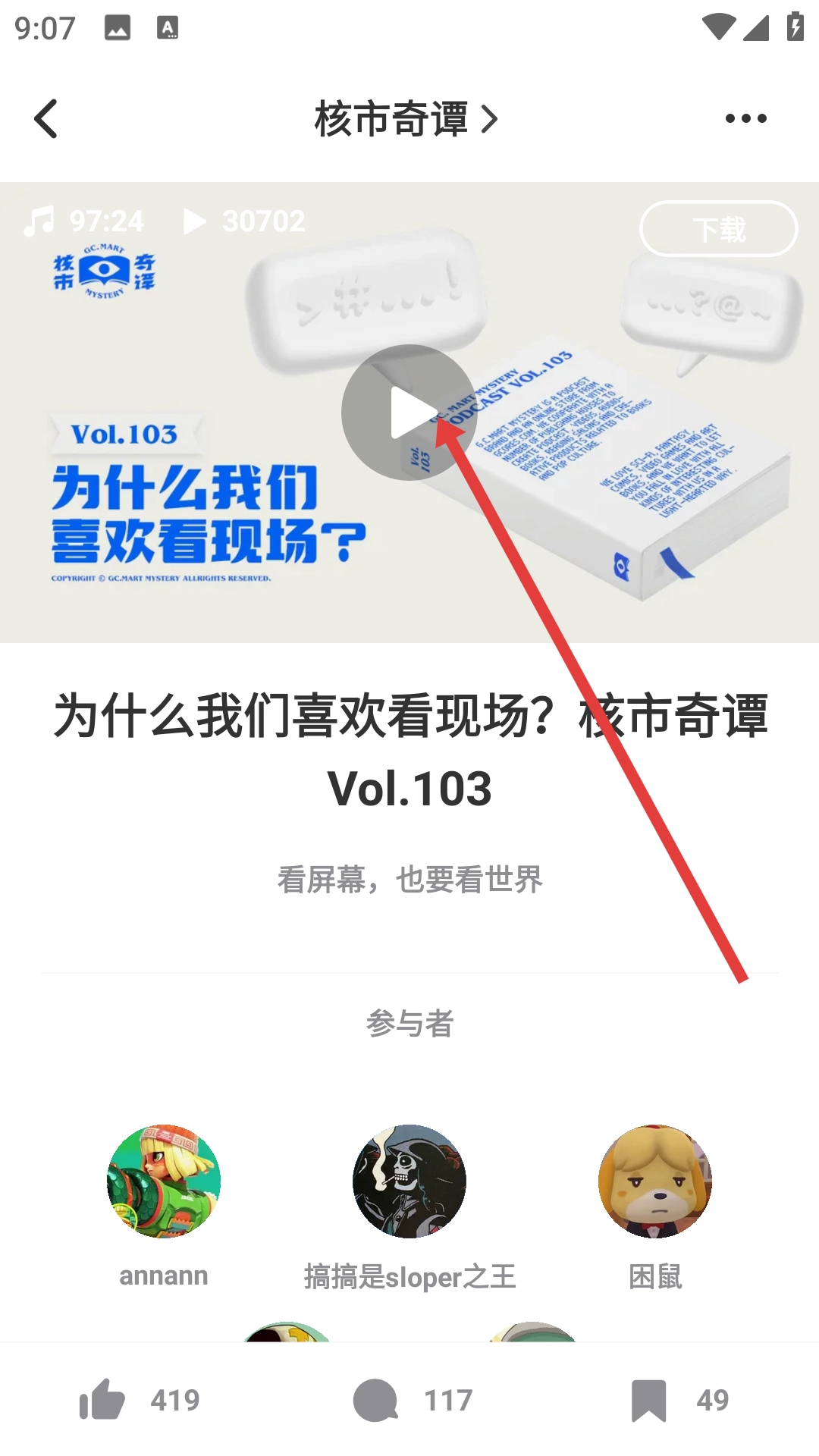This screenshot has height=1456, width=819.
Task: Open the 核市奇谭 podcast page
Action: point(406,119)
